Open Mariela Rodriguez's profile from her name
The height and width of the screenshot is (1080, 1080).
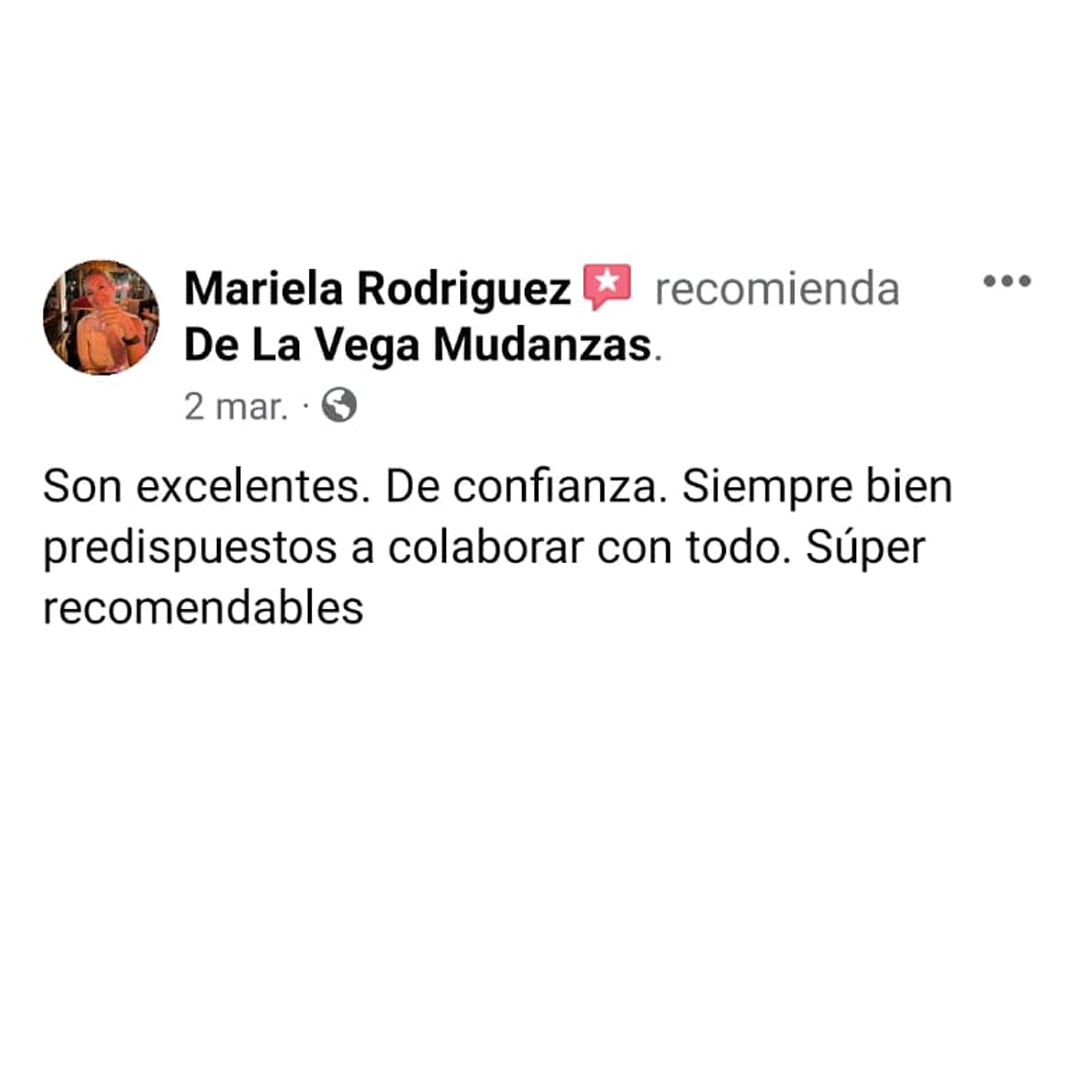tap(378, 290)
